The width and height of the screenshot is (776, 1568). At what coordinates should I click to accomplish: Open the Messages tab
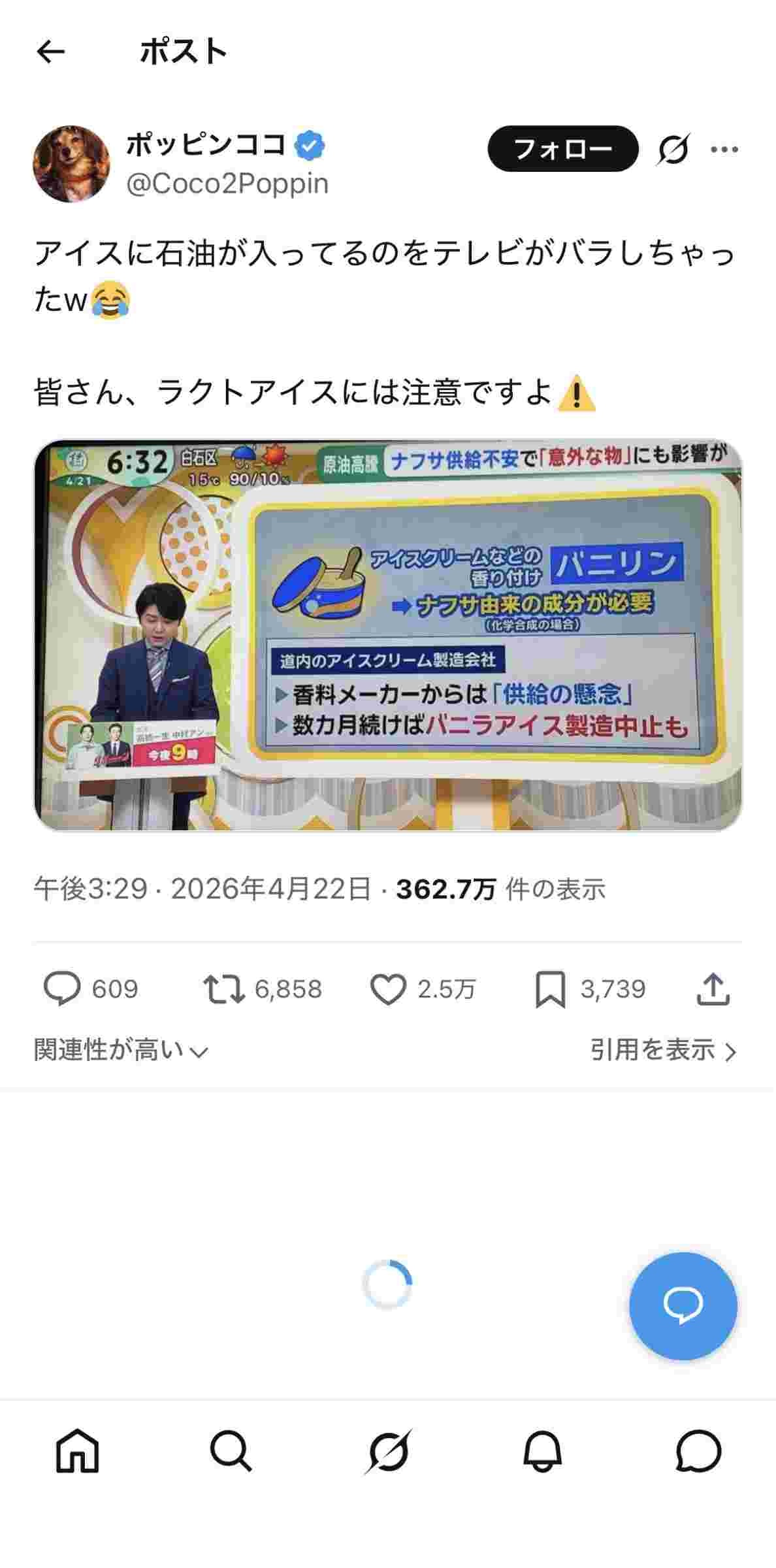698,1452
